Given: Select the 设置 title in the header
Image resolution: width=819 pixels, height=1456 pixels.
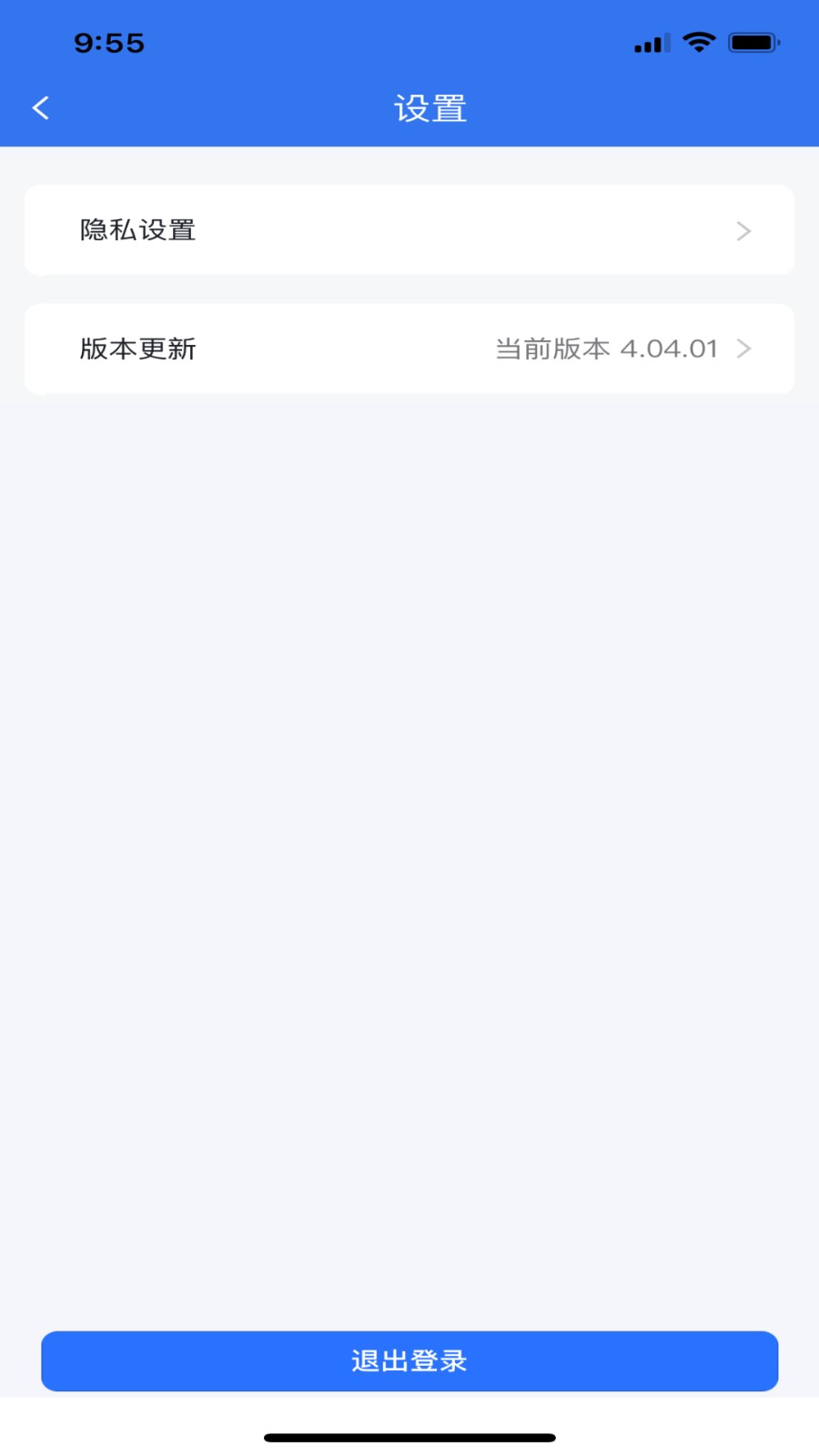Looking at the screenshot, I should 430,107.
